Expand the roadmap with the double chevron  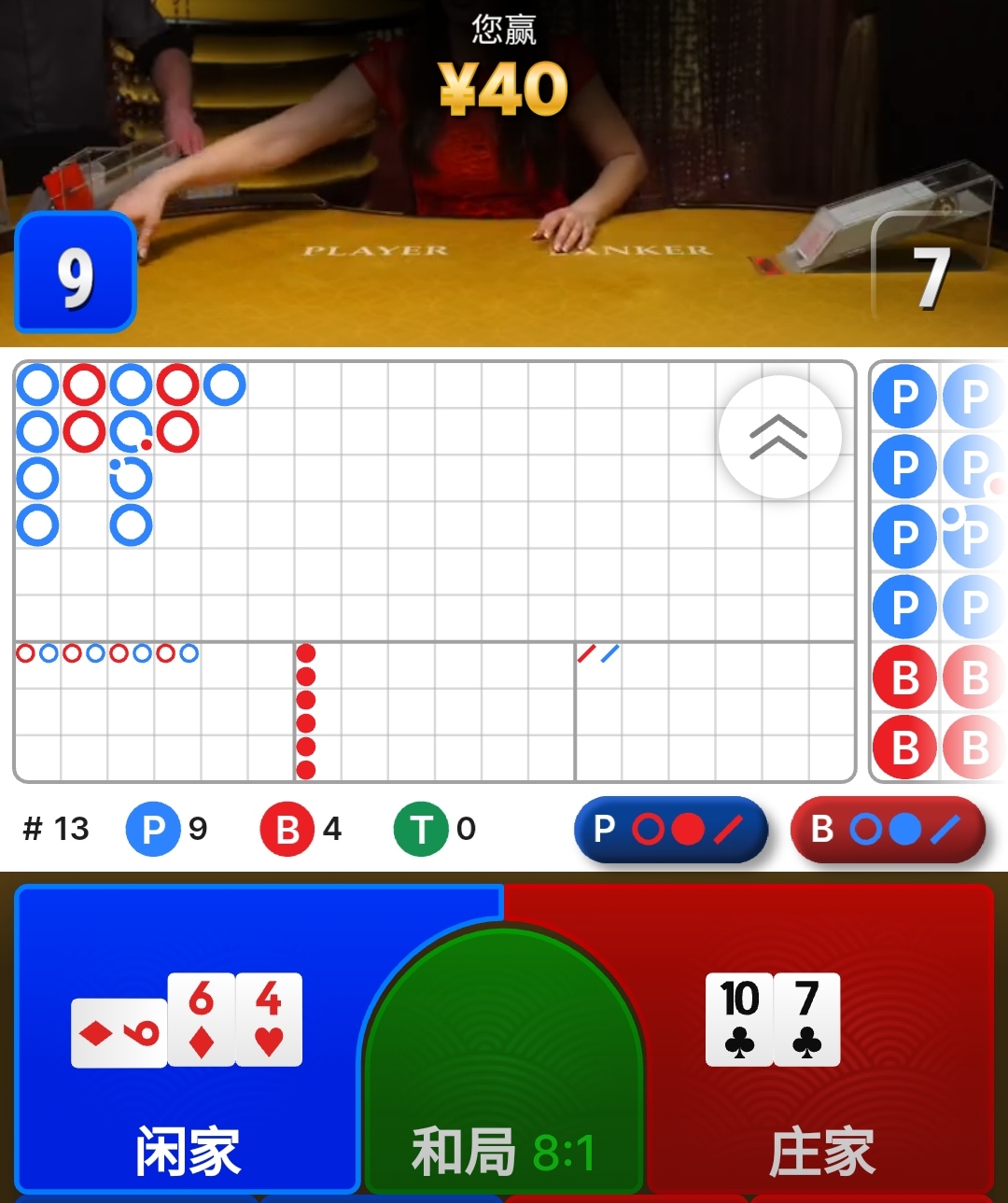click(779, 437)
